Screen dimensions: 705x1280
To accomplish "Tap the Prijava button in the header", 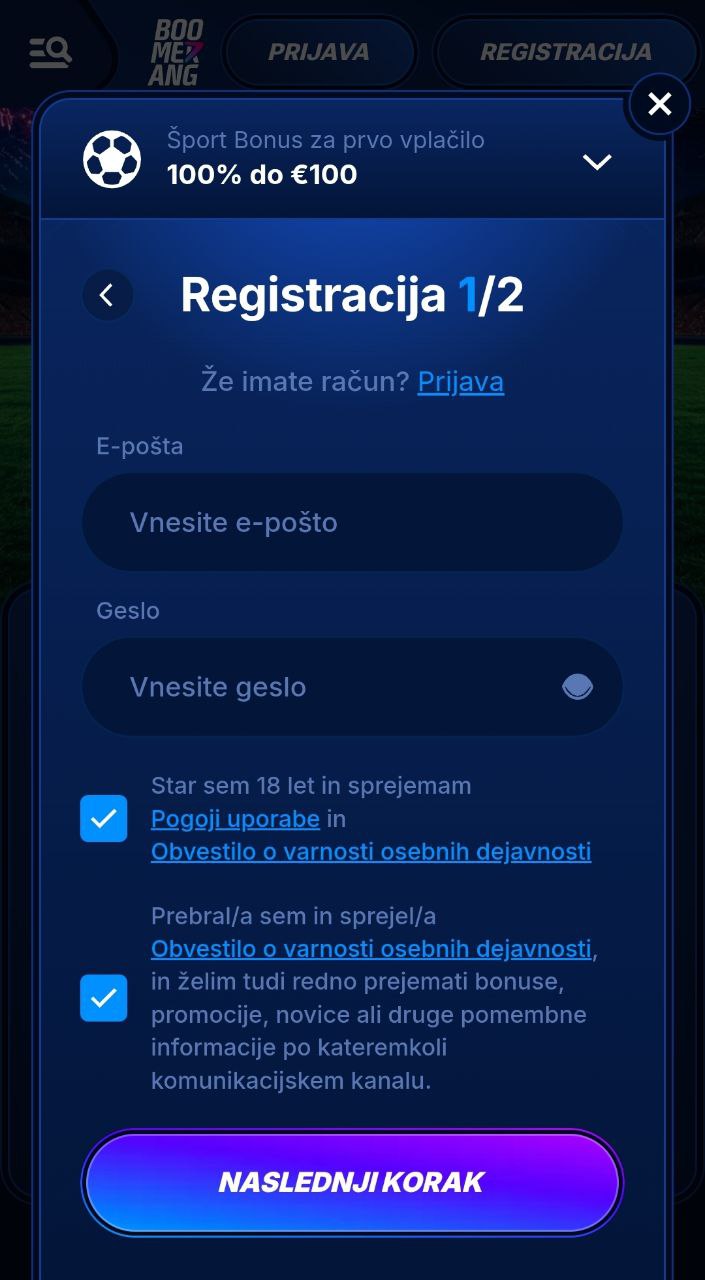I will [x=319, y=52].
